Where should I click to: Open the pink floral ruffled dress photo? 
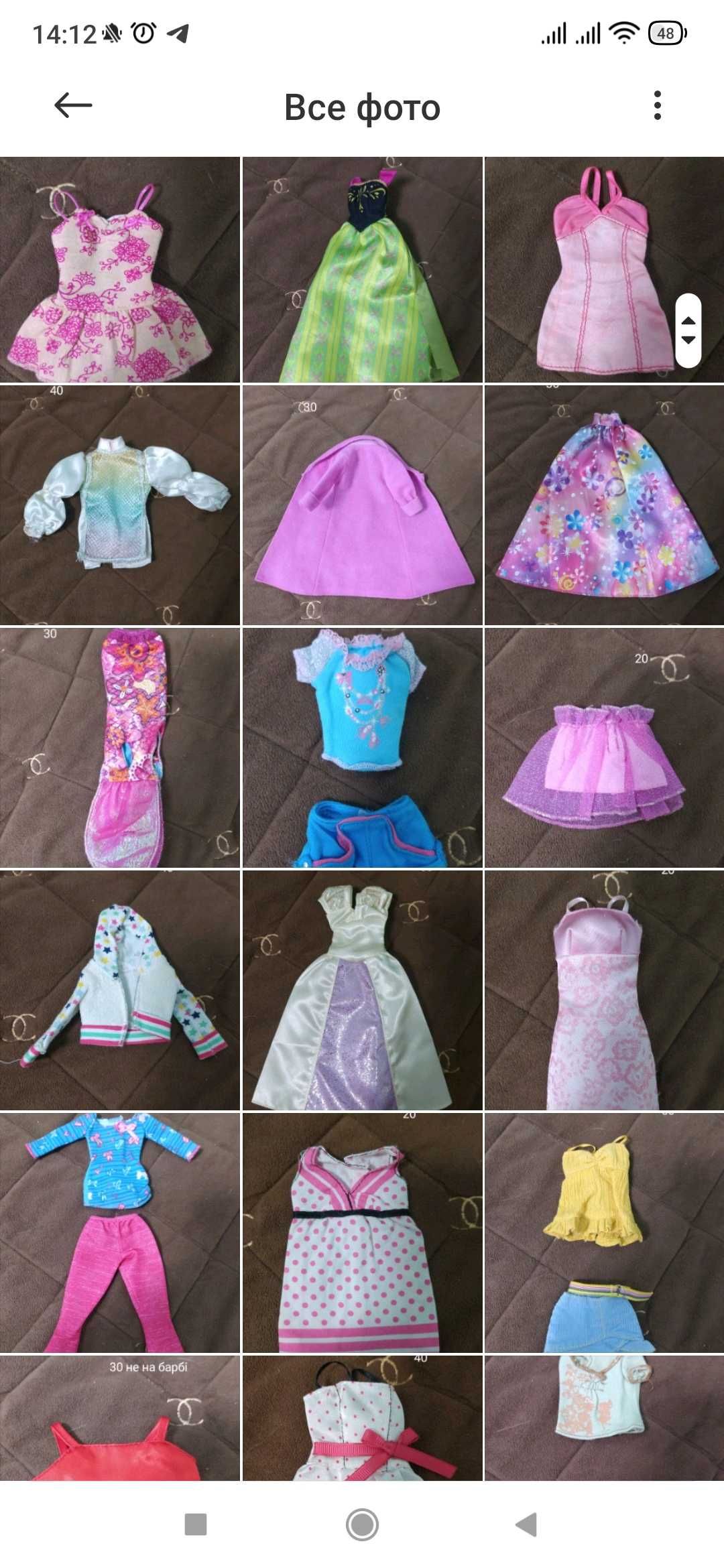coord(120,270)
